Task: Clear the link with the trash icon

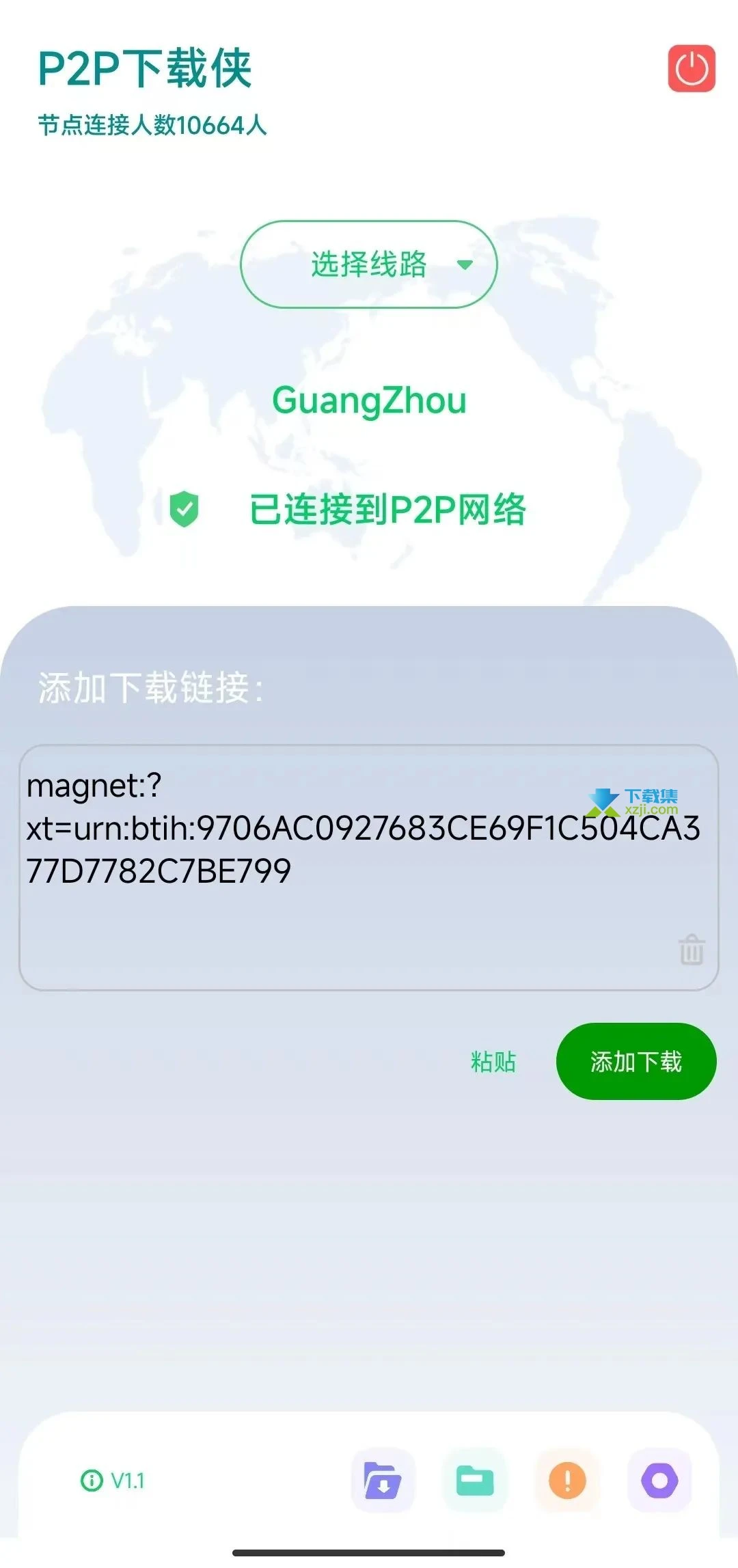Action: (691, 950)
